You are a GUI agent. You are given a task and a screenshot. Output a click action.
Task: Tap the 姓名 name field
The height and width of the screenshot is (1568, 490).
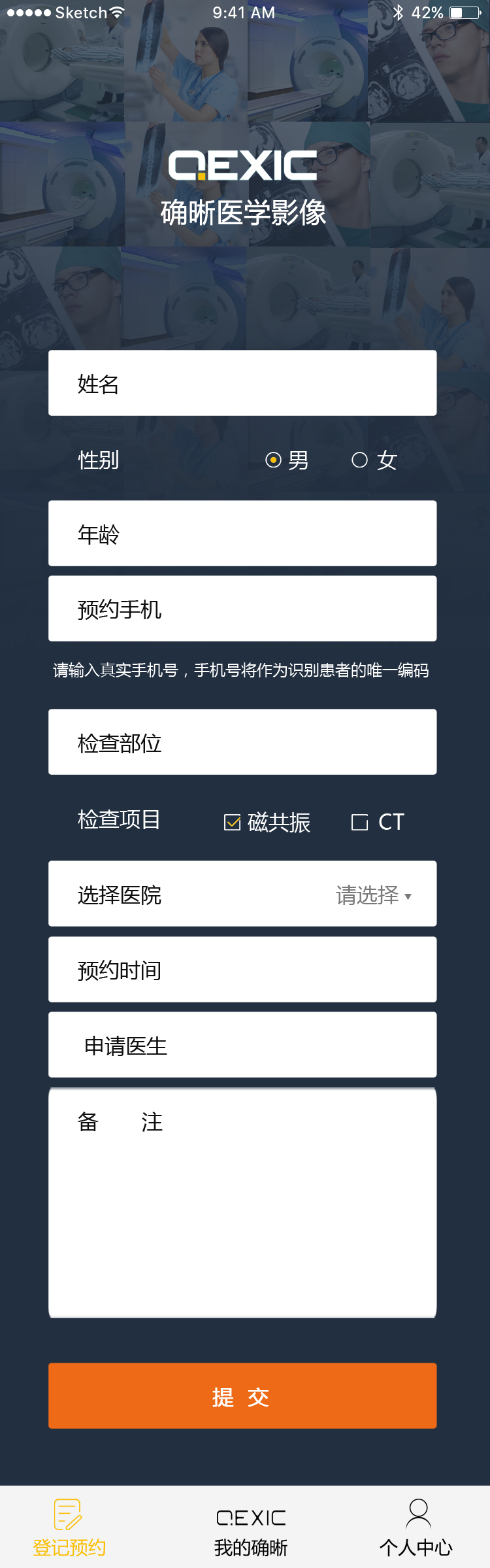pos(242,383)
